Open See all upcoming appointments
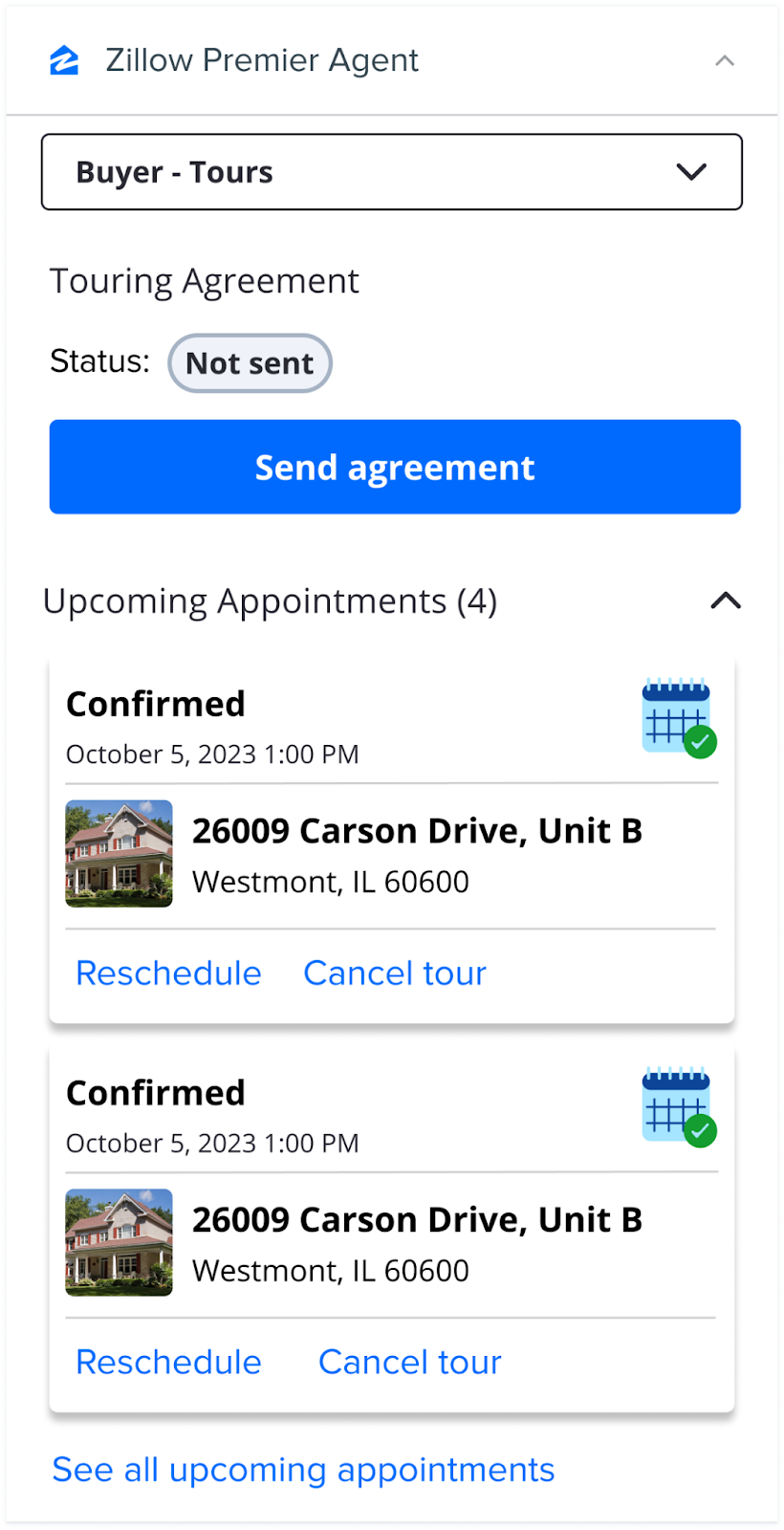Viewport: 784px width, 1530px height. pos(303,1470)
